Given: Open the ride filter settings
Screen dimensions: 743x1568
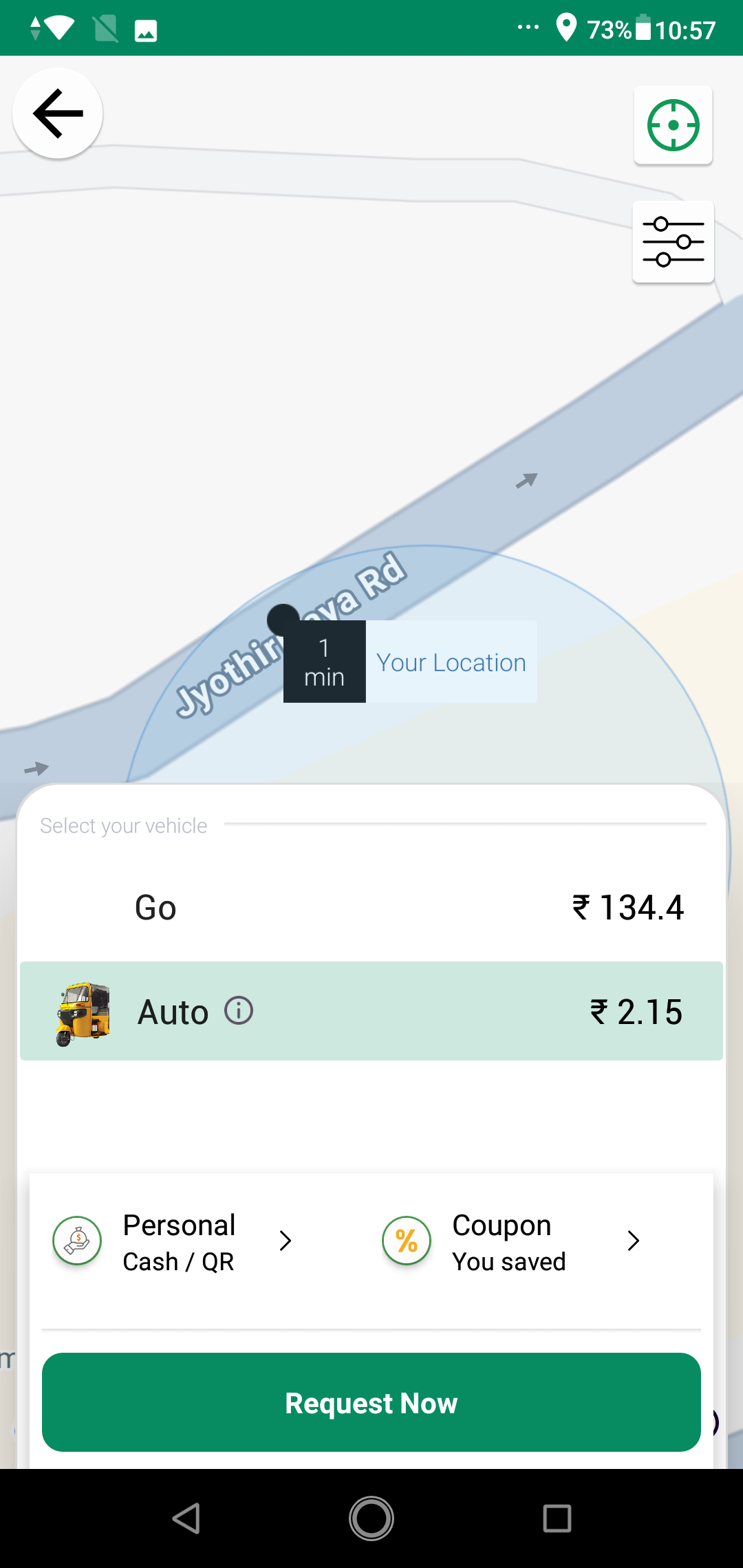Looking at the screenshot, I should (673, 241).
